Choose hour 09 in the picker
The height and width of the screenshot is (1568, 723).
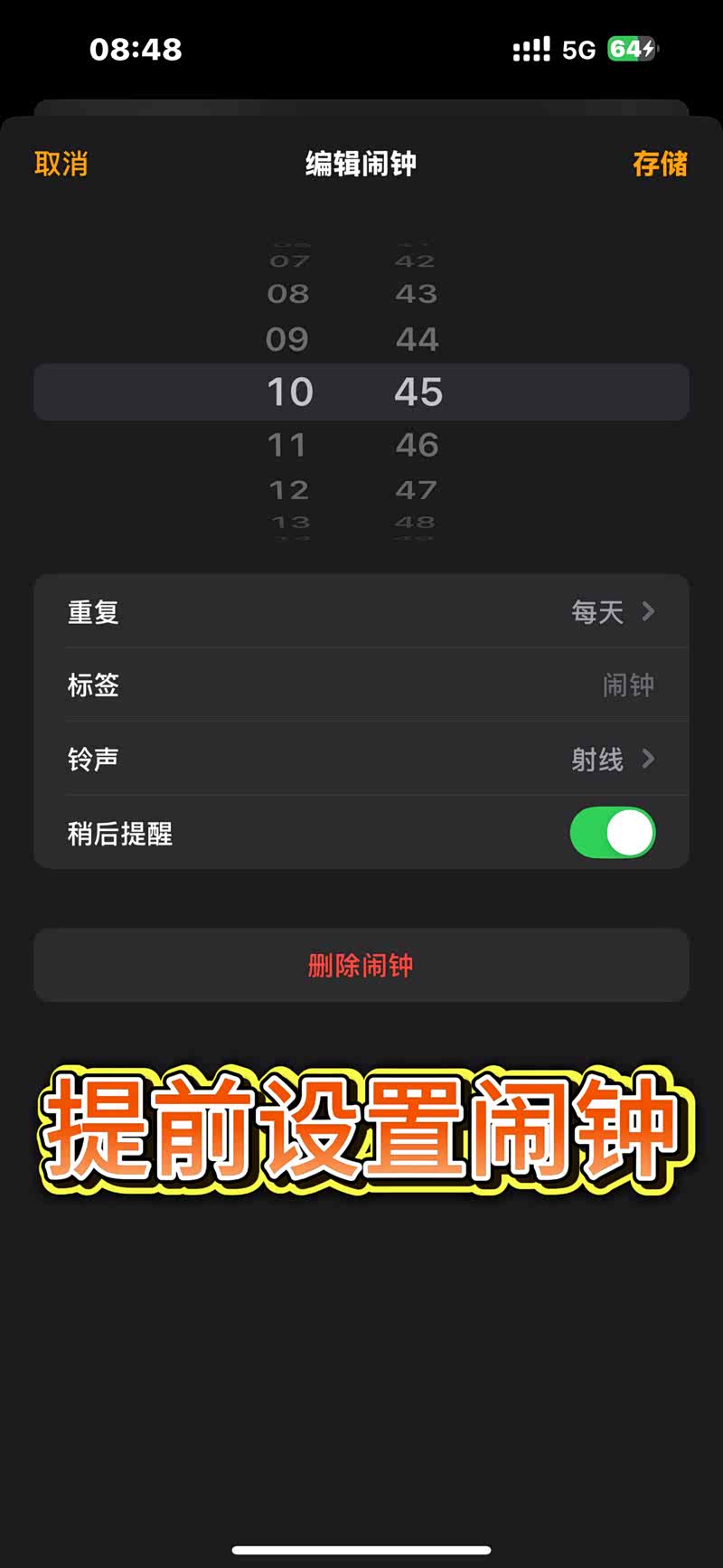click(x=287, y=340)
